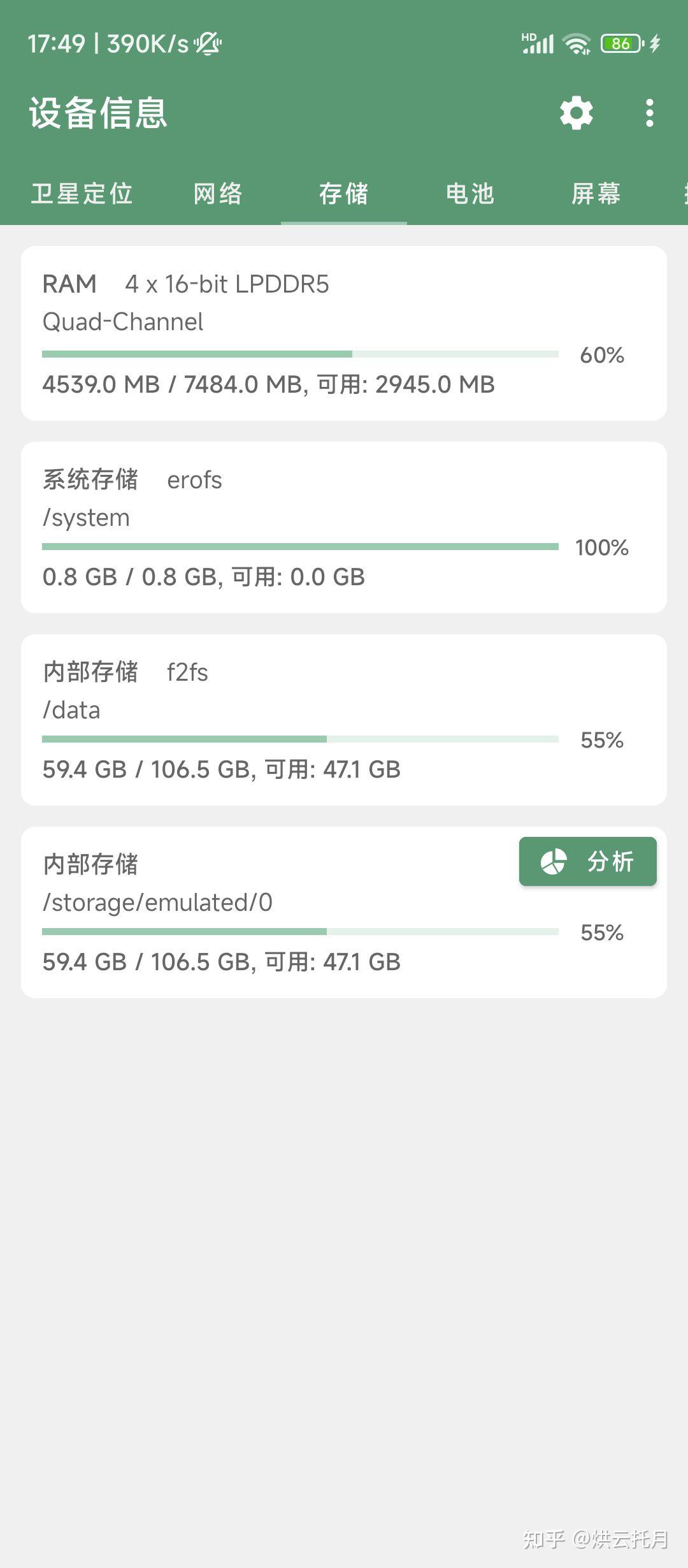
Task: Select the /storage/emulated/0 path text
Action: tap(157, 902)
